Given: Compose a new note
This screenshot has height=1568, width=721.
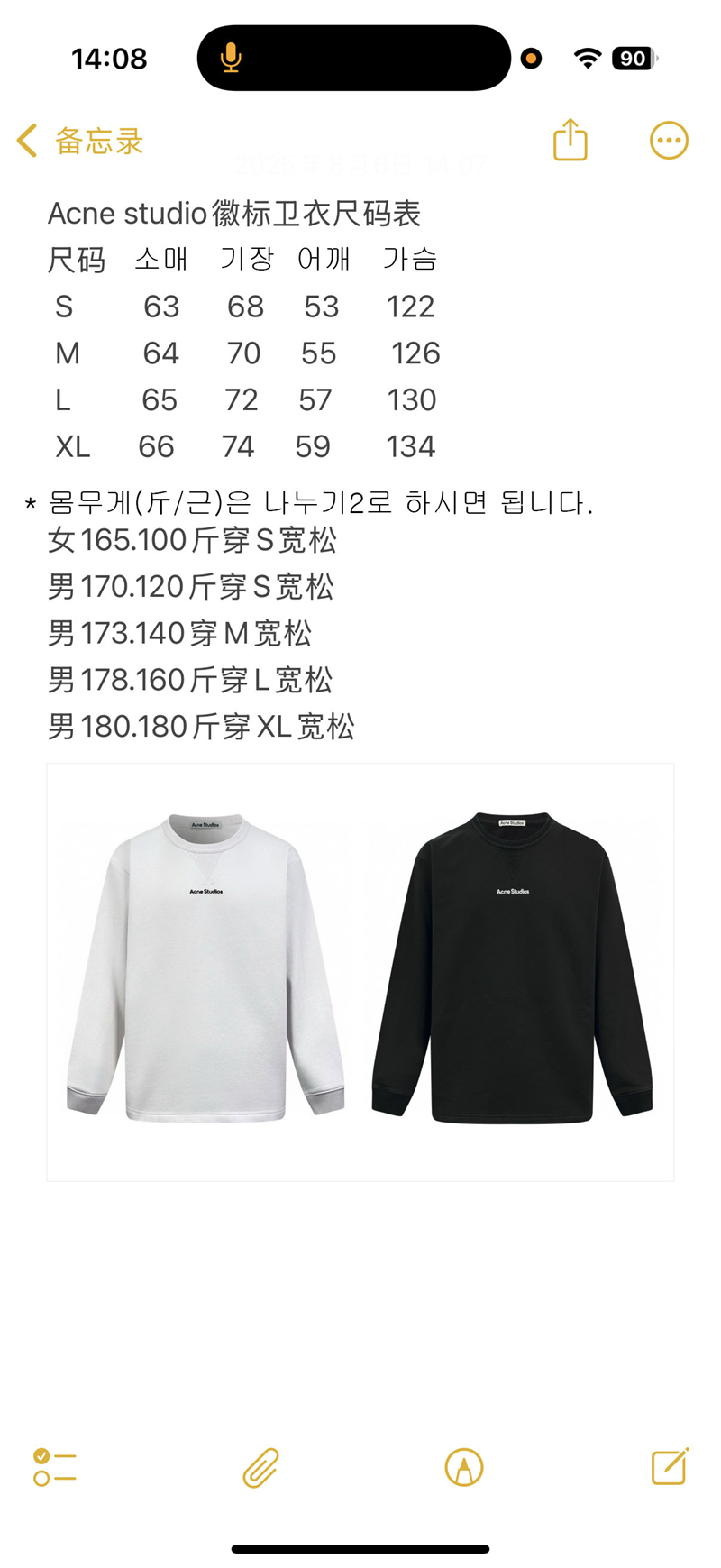Looking at the screenshot, I should pos(670,1467).
